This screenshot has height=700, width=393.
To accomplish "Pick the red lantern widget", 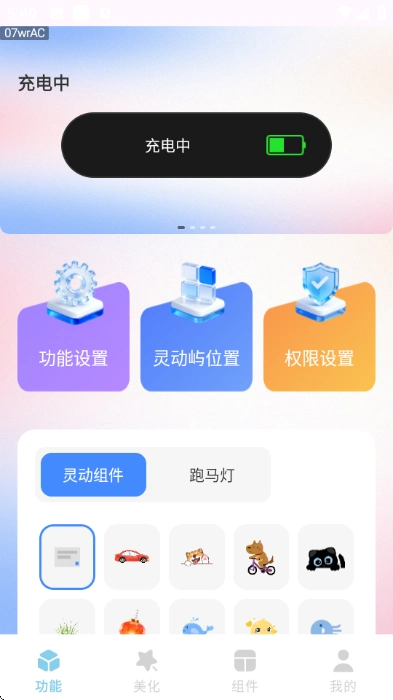I will coord(132,618).
